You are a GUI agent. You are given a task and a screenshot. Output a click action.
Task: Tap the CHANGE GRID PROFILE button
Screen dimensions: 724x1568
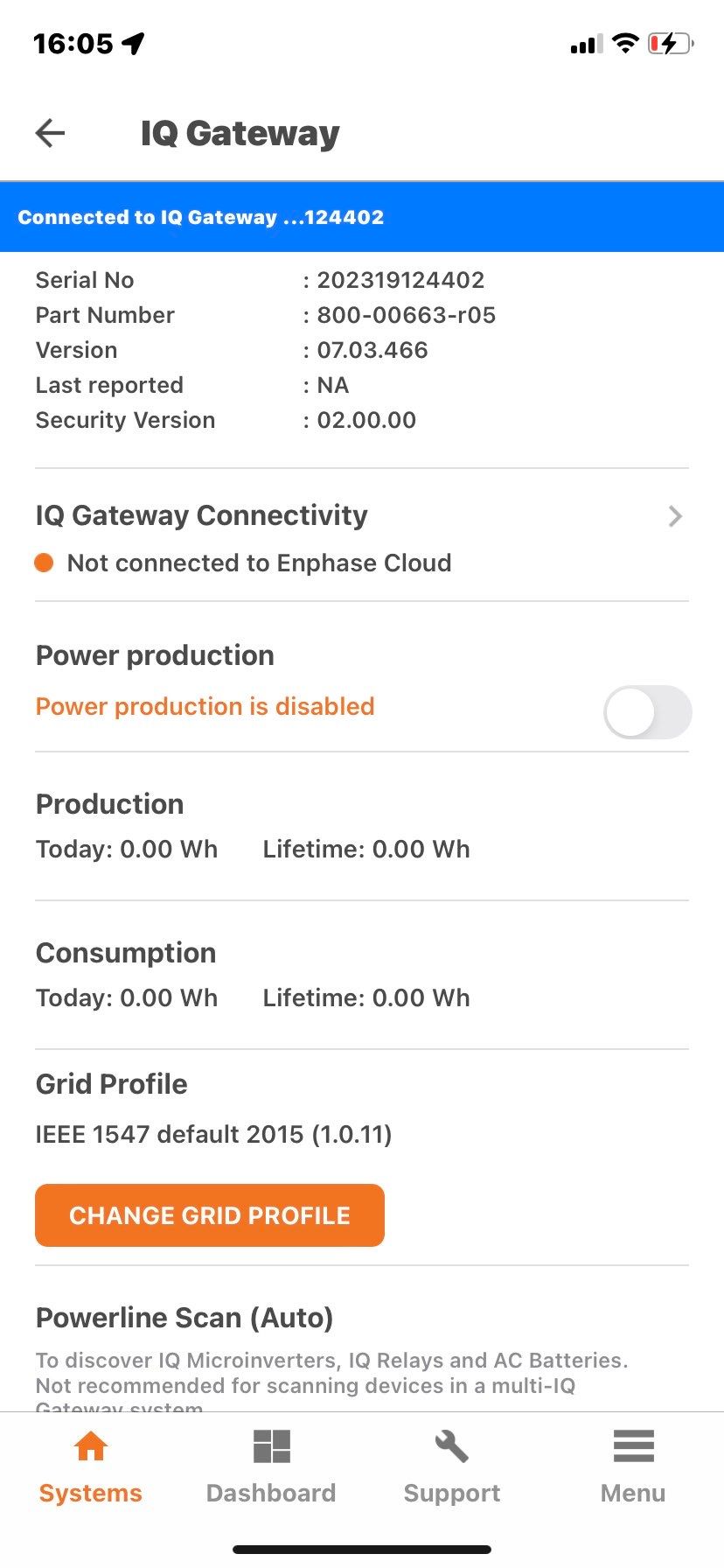click(210, 1215)
